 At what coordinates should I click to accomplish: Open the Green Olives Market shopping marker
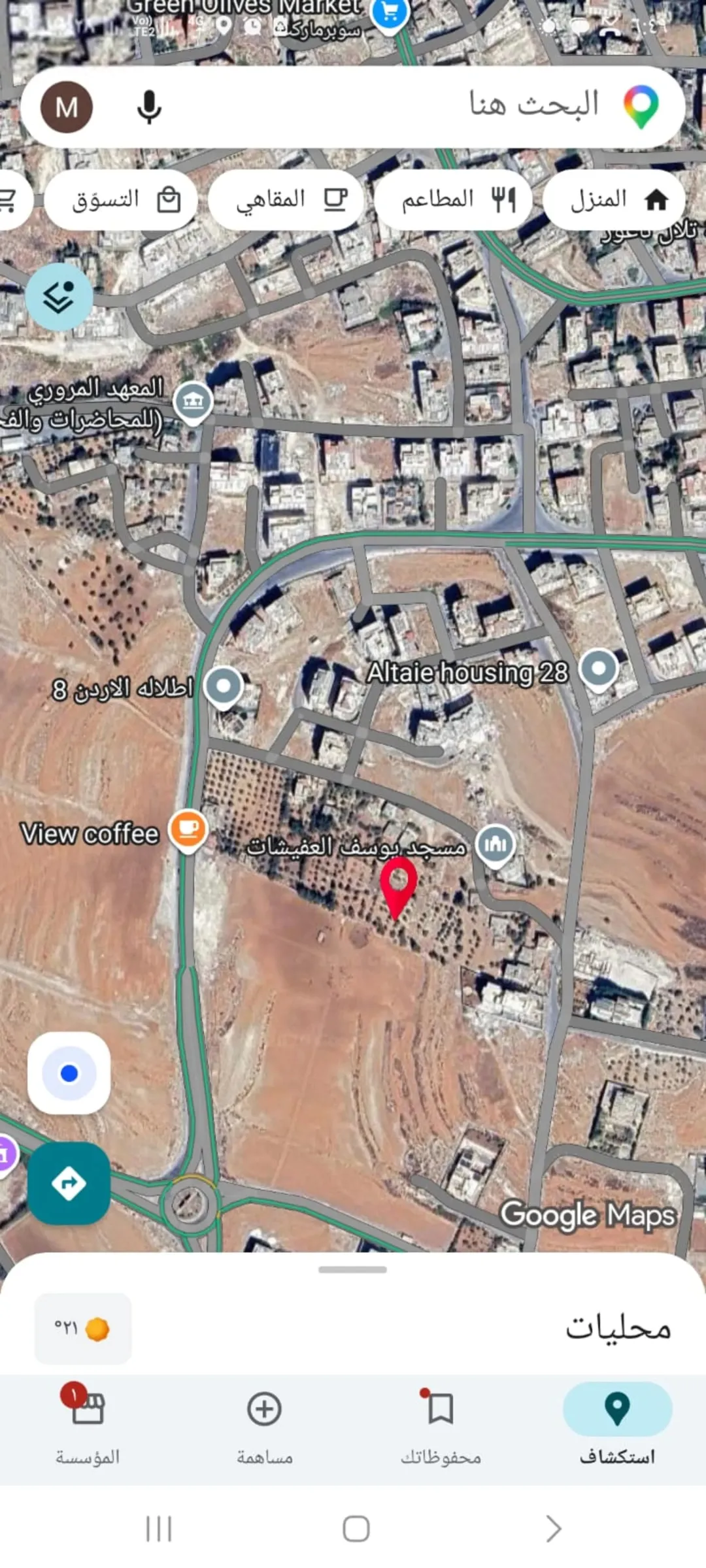pyautogui.click(x=390, y=14)
